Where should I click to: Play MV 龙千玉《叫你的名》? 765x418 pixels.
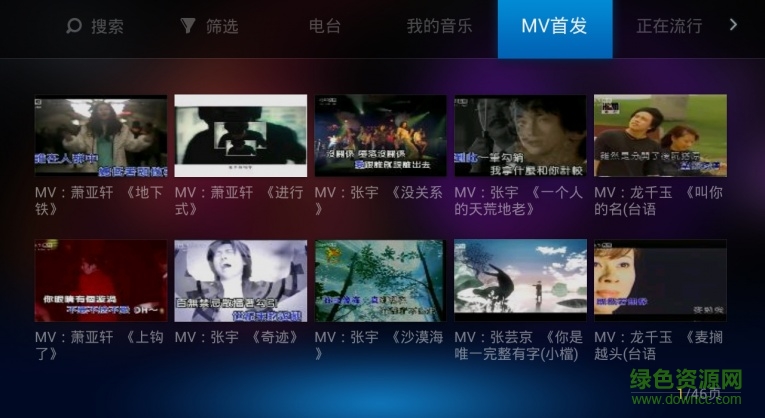tap(660, 136)
